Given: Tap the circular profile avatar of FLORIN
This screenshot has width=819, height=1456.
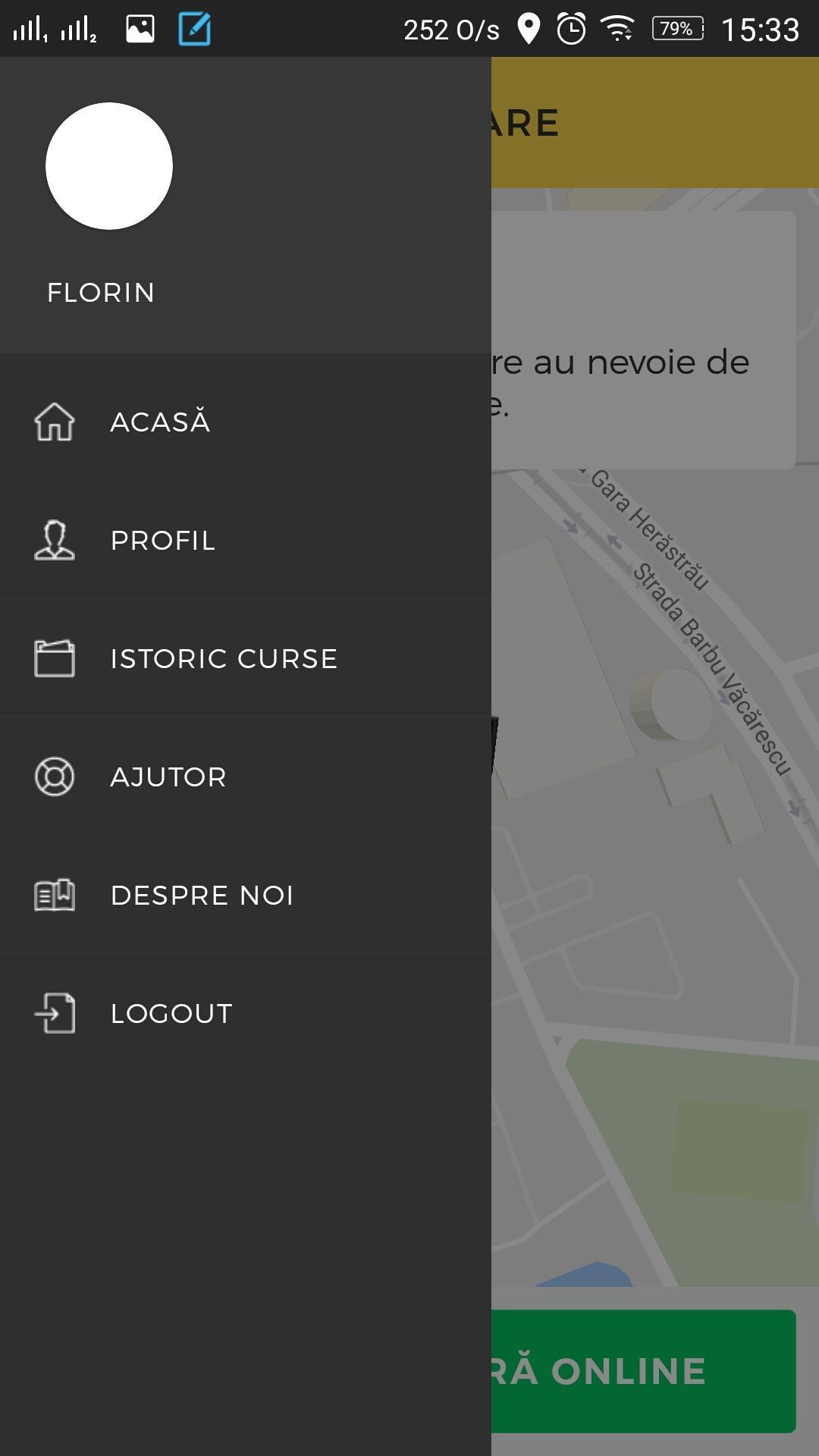Looking at the screenshot, I should point(109,166).
